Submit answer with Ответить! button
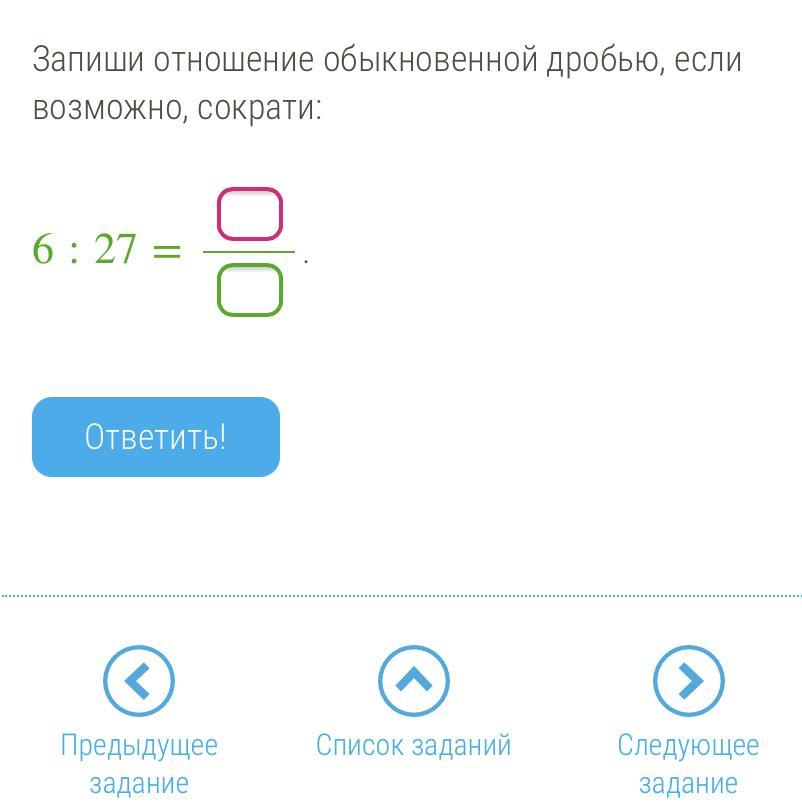 (x=156, y=437)
